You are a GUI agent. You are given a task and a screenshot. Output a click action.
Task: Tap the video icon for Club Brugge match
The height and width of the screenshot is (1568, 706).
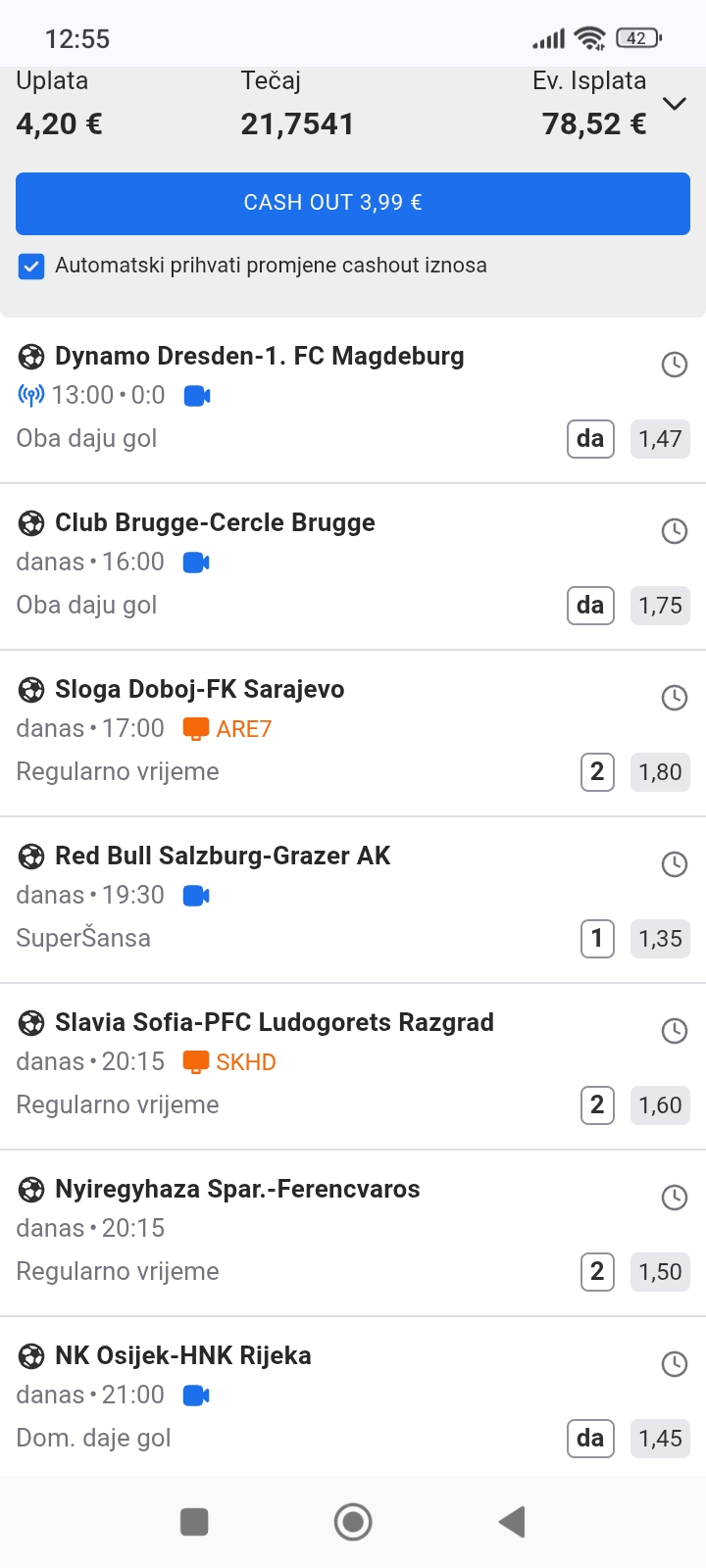[x=197, y=563]
